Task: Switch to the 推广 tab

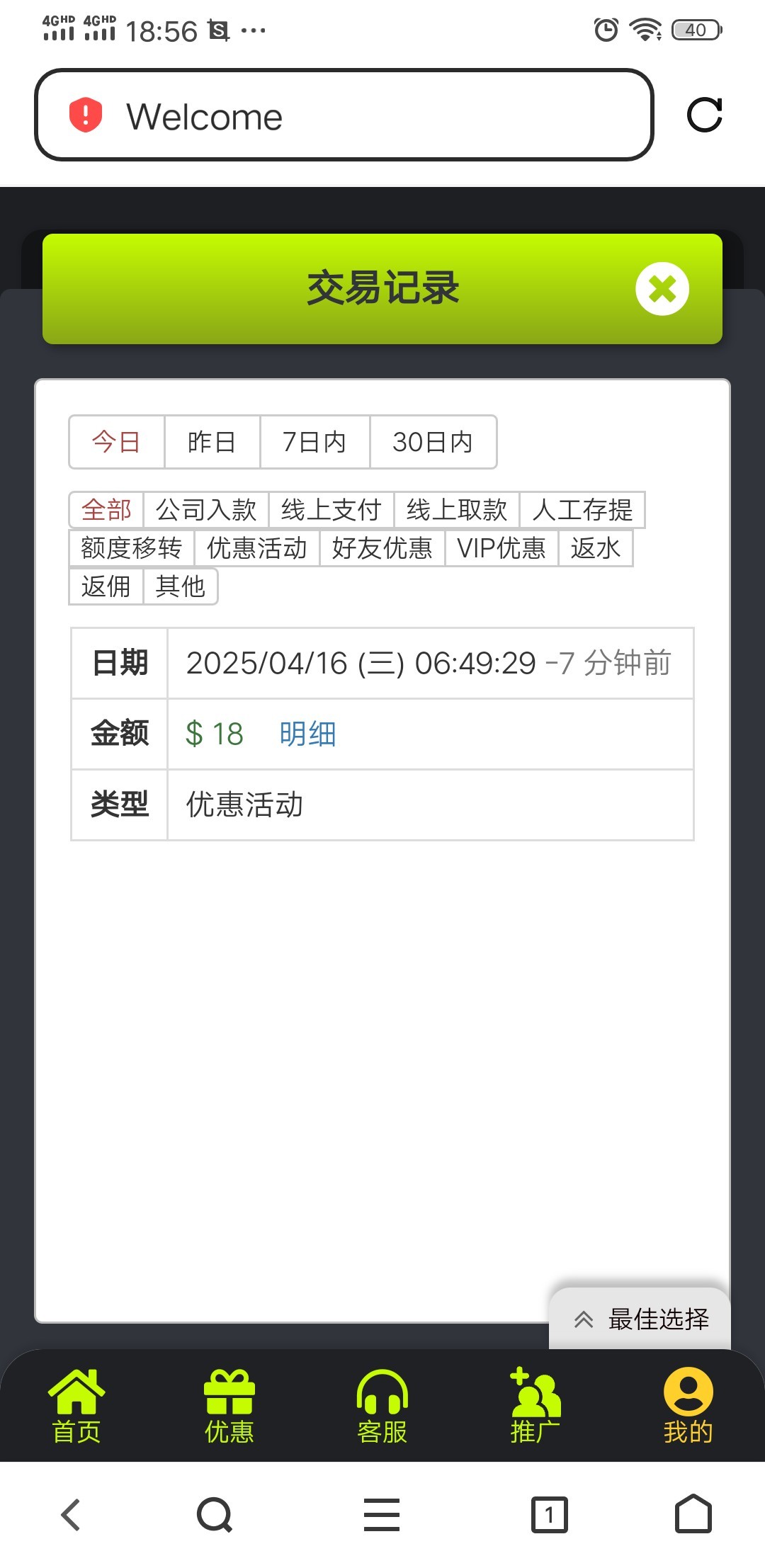Action: point(535,1406)
